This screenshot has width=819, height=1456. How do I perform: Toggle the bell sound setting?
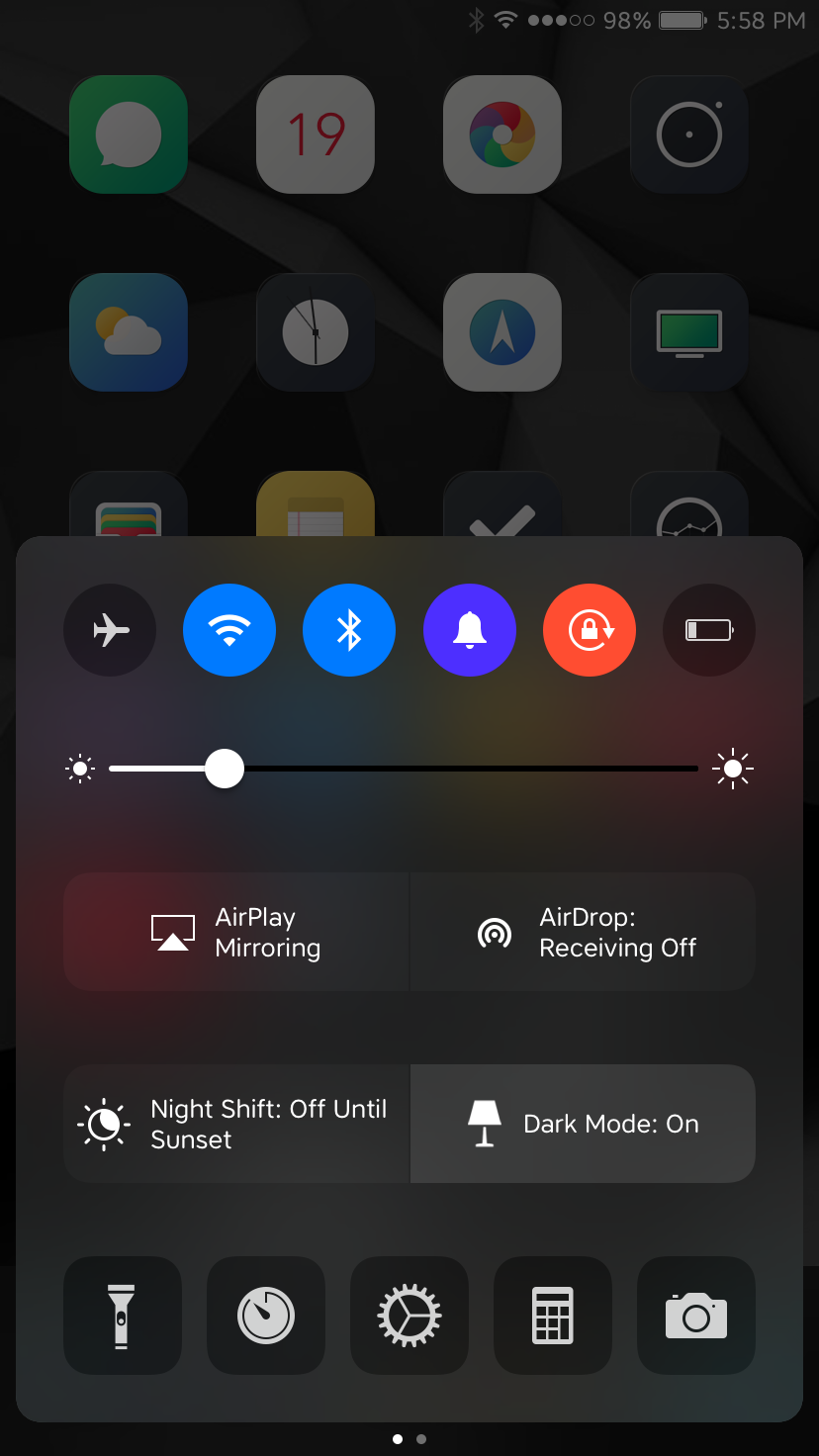point(470,630)
